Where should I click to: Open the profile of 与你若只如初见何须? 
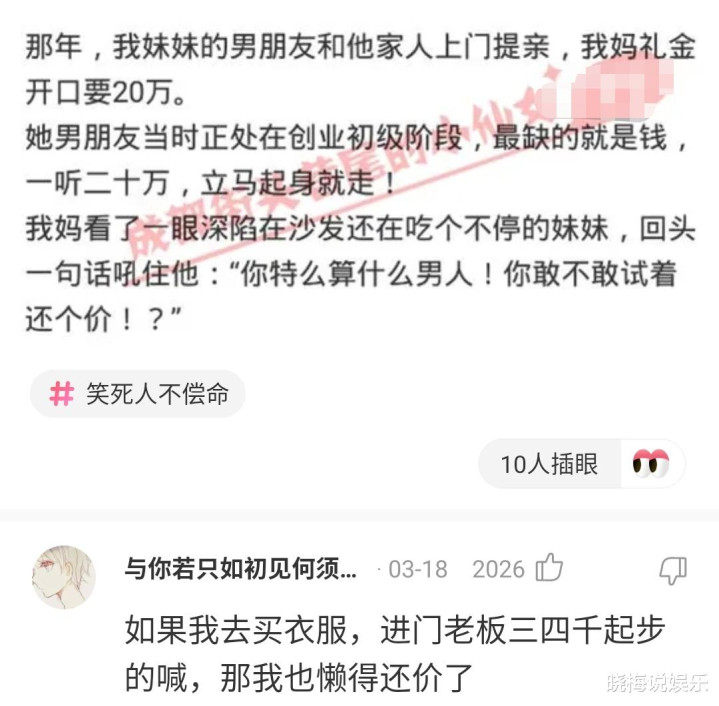(241, 570)
